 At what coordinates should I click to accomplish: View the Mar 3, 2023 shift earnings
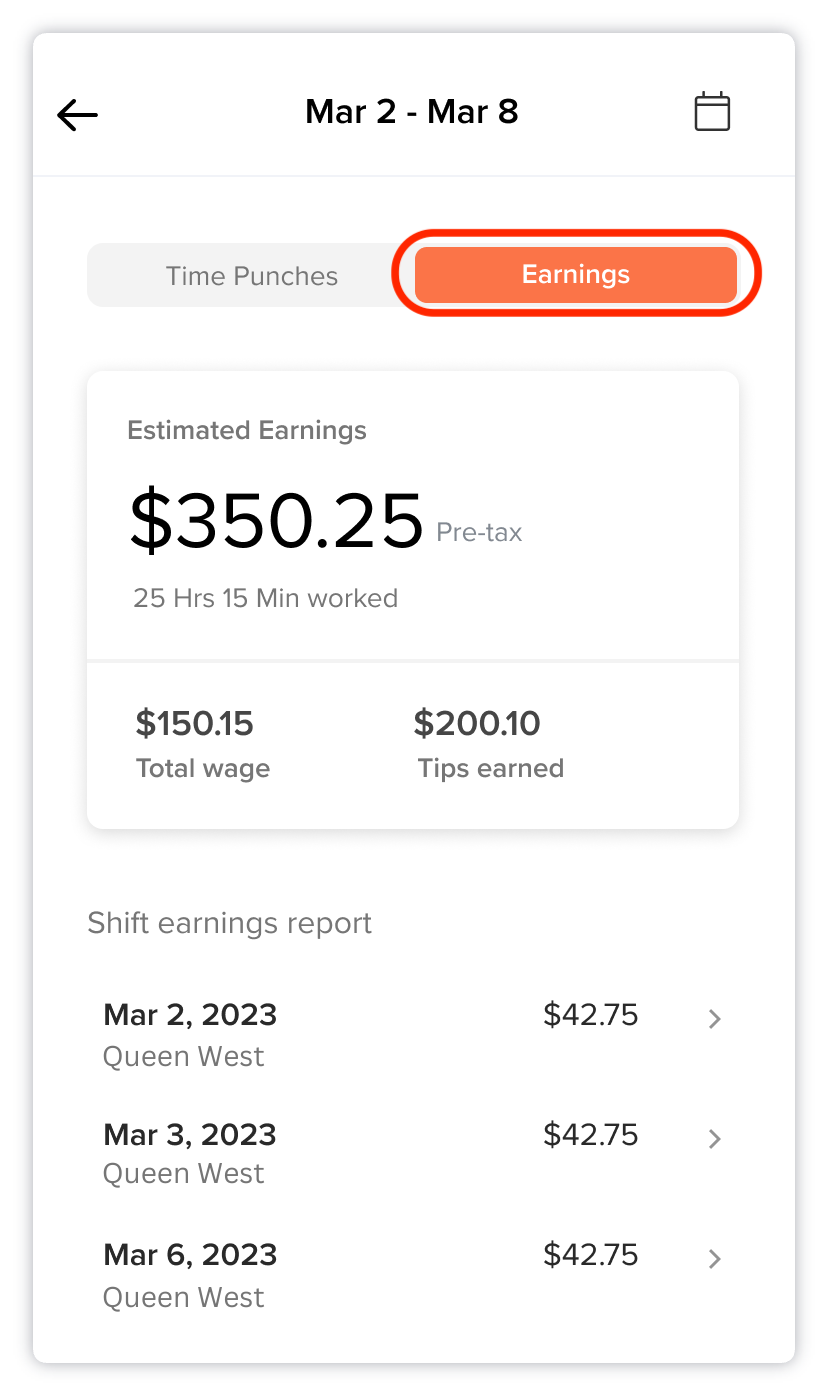coord(413,1153)
